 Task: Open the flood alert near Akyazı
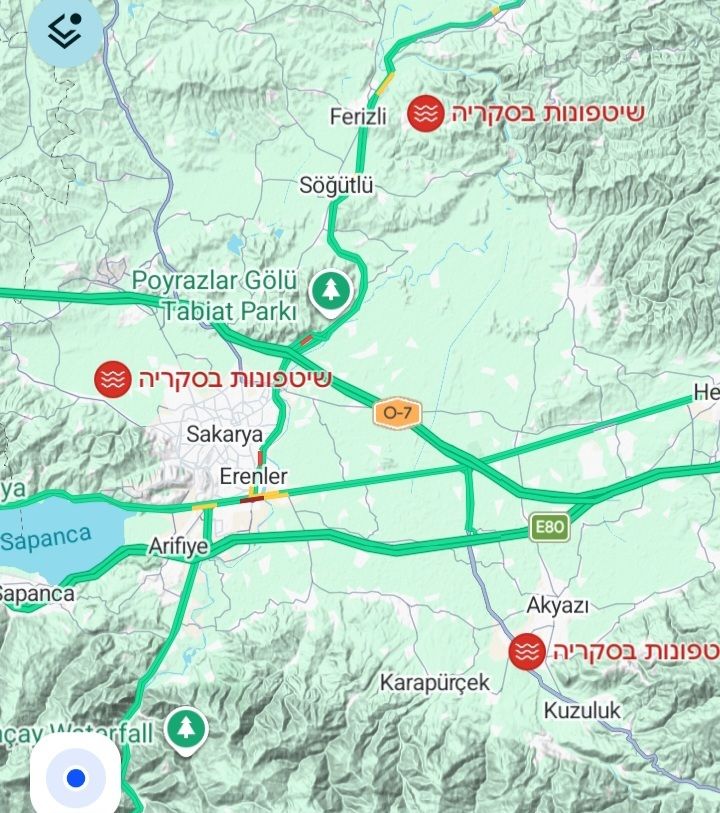point(527,651)
